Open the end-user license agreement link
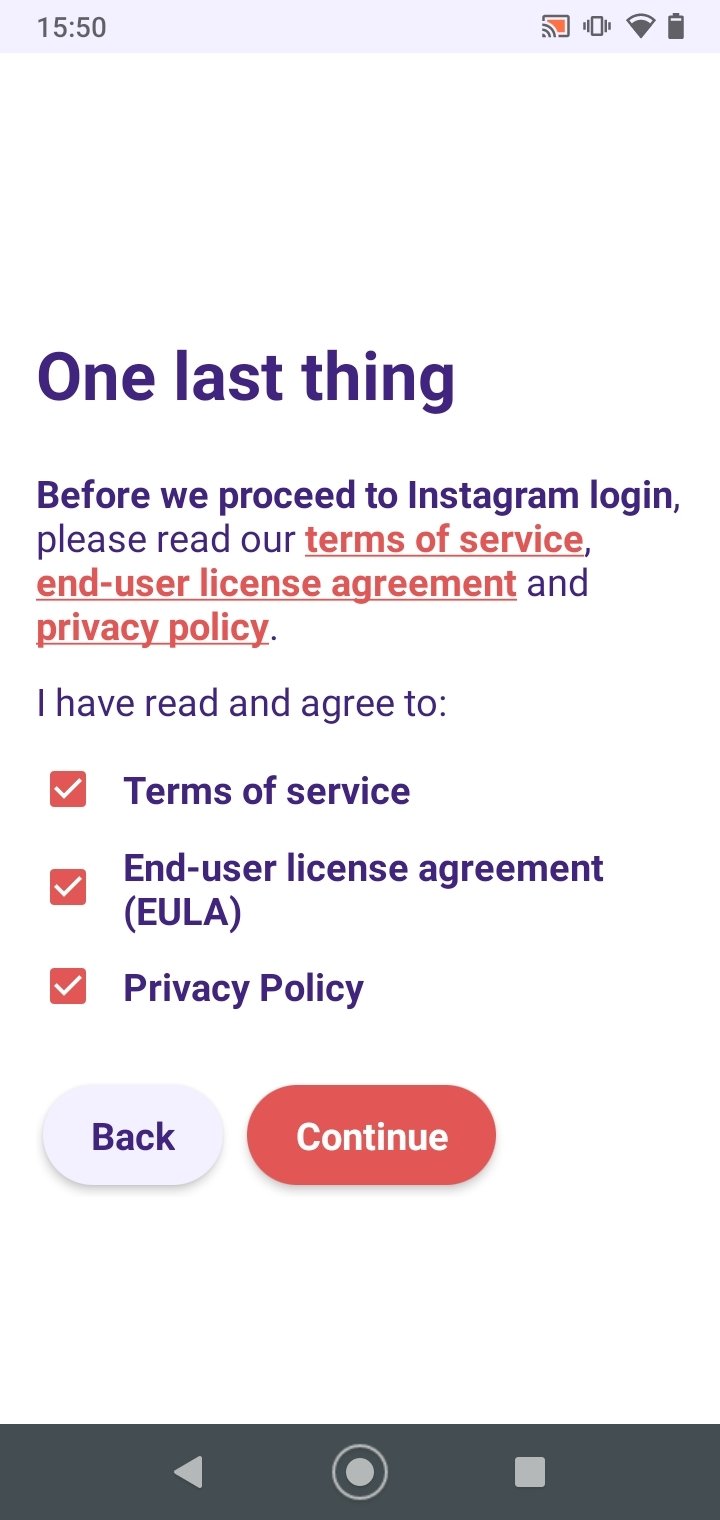The image size is (720, 1520). [277, 583]
